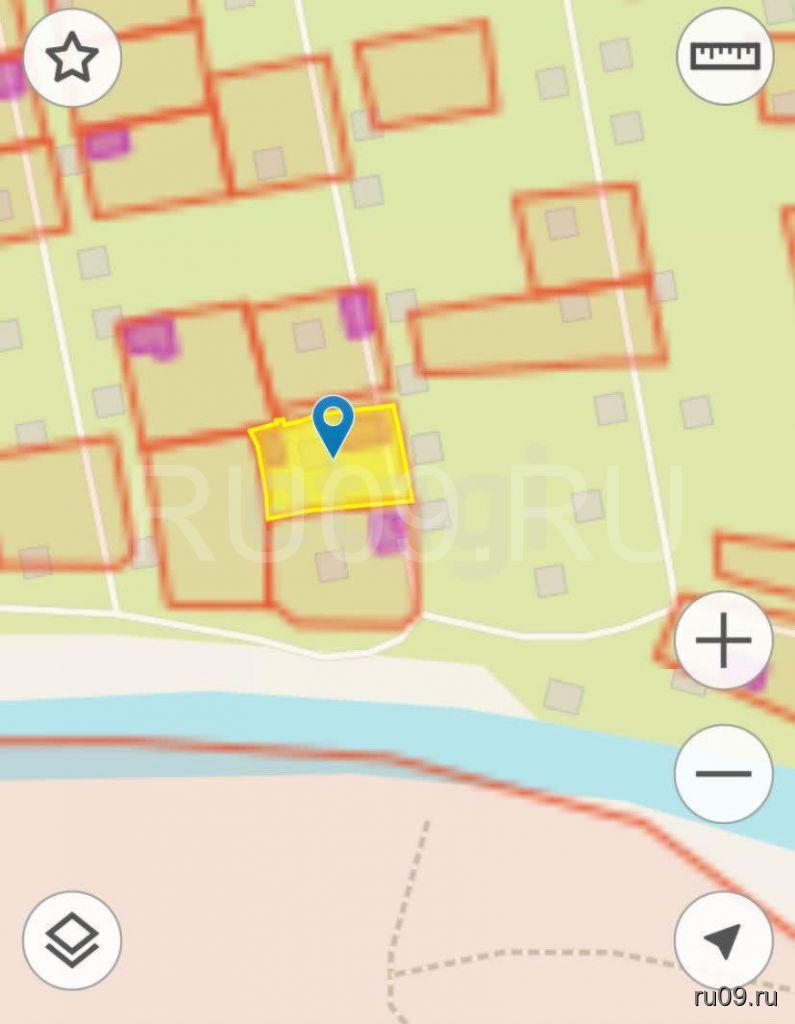Save this place with the star button
Viewport: 795px width, 1024px height.
[x=72, y=58]
